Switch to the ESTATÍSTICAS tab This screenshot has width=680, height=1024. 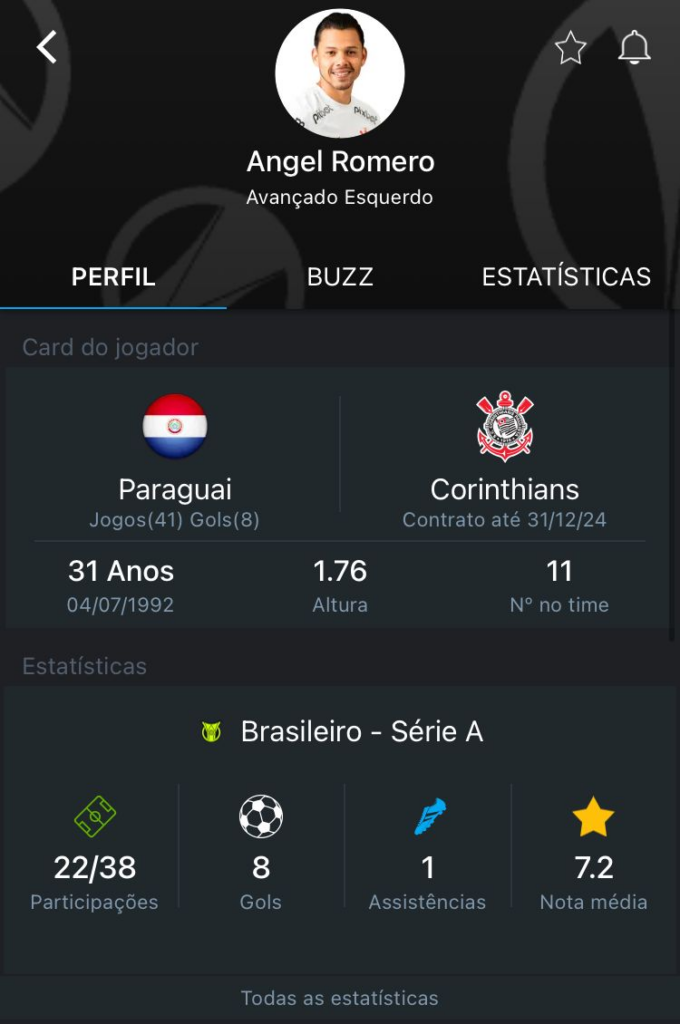[566, 277]
